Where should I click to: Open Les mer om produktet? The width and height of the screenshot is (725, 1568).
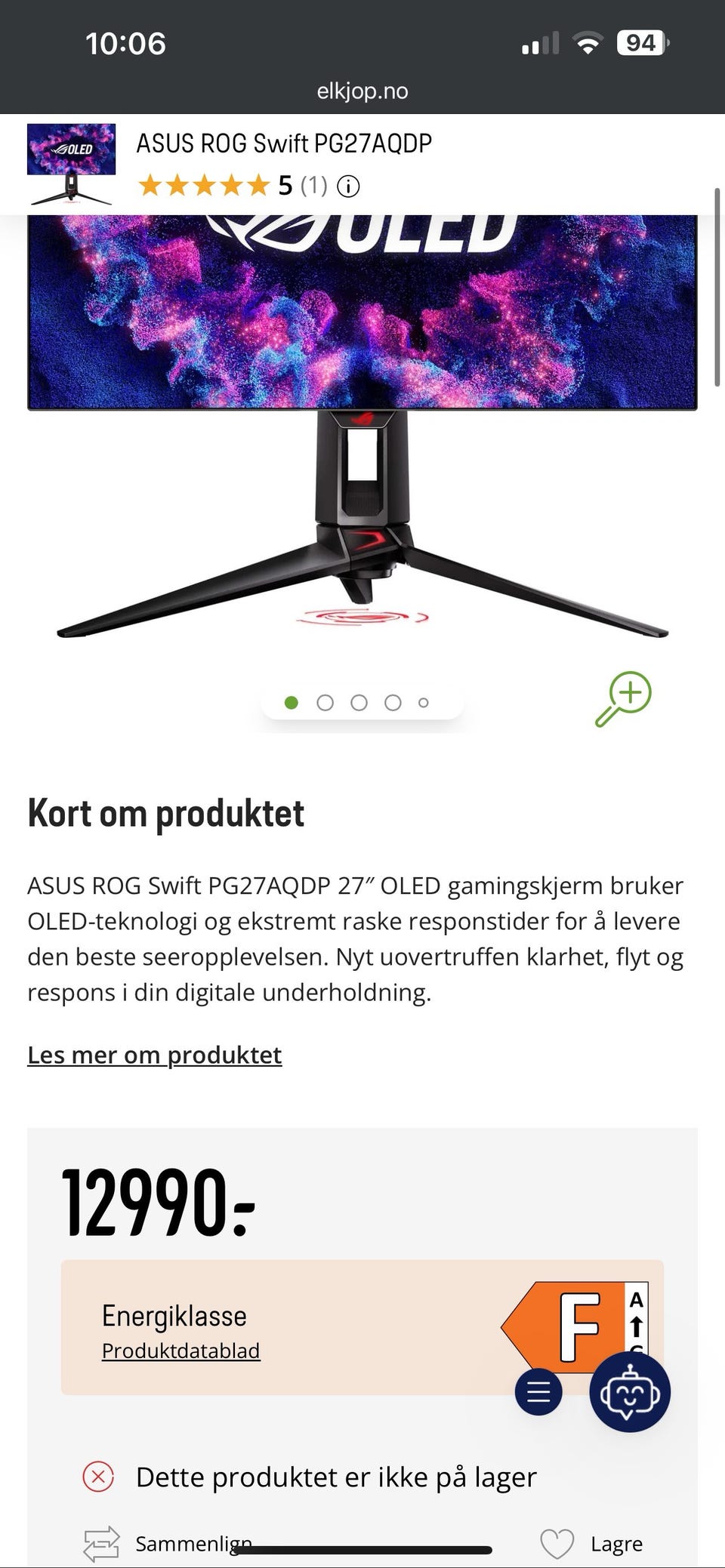(x=154, y=1055)
